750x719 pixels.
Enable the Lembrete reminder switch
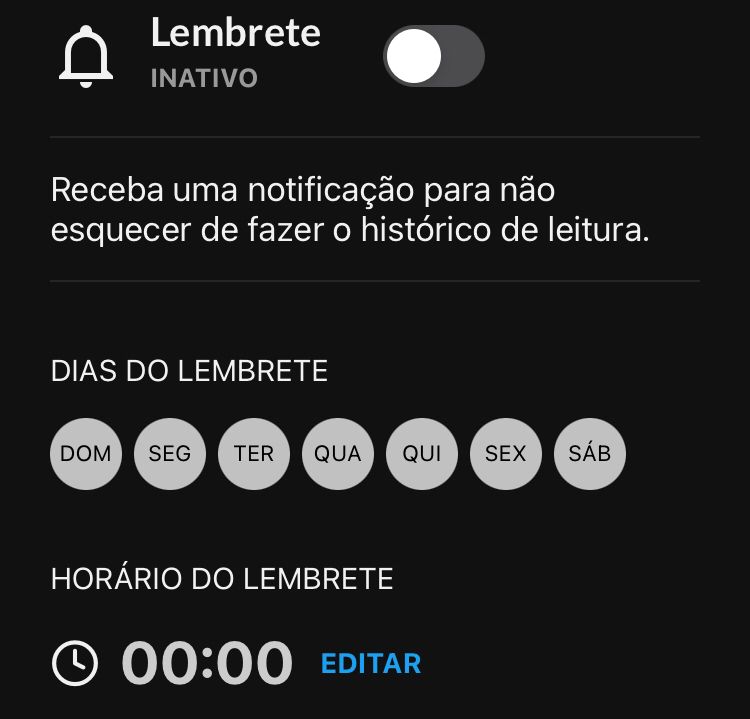pos(434,56)
